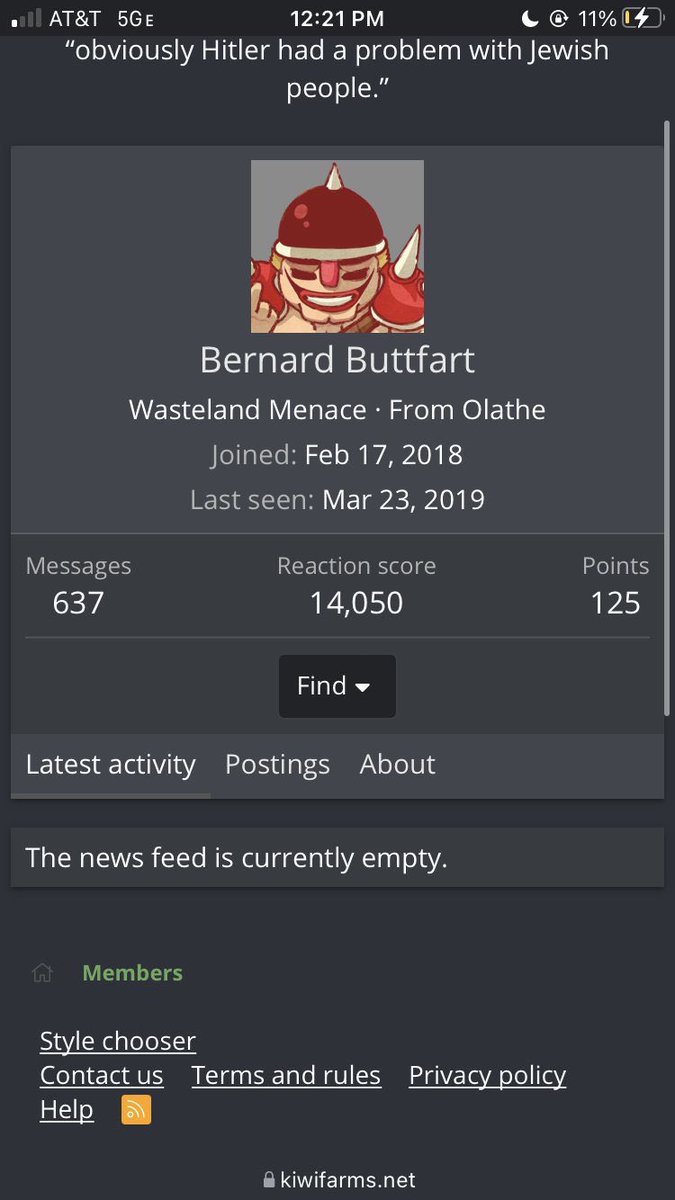
Task: View Terms and rules
Action: pyautogui.click(x=286, y=1075)
